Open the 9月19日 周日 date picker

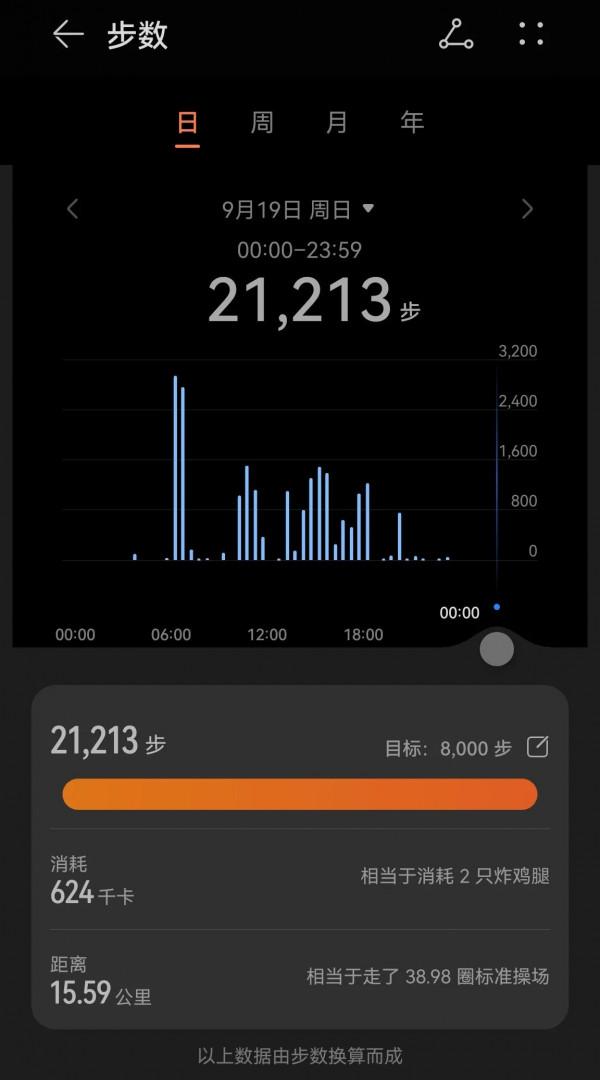[297, 209]
